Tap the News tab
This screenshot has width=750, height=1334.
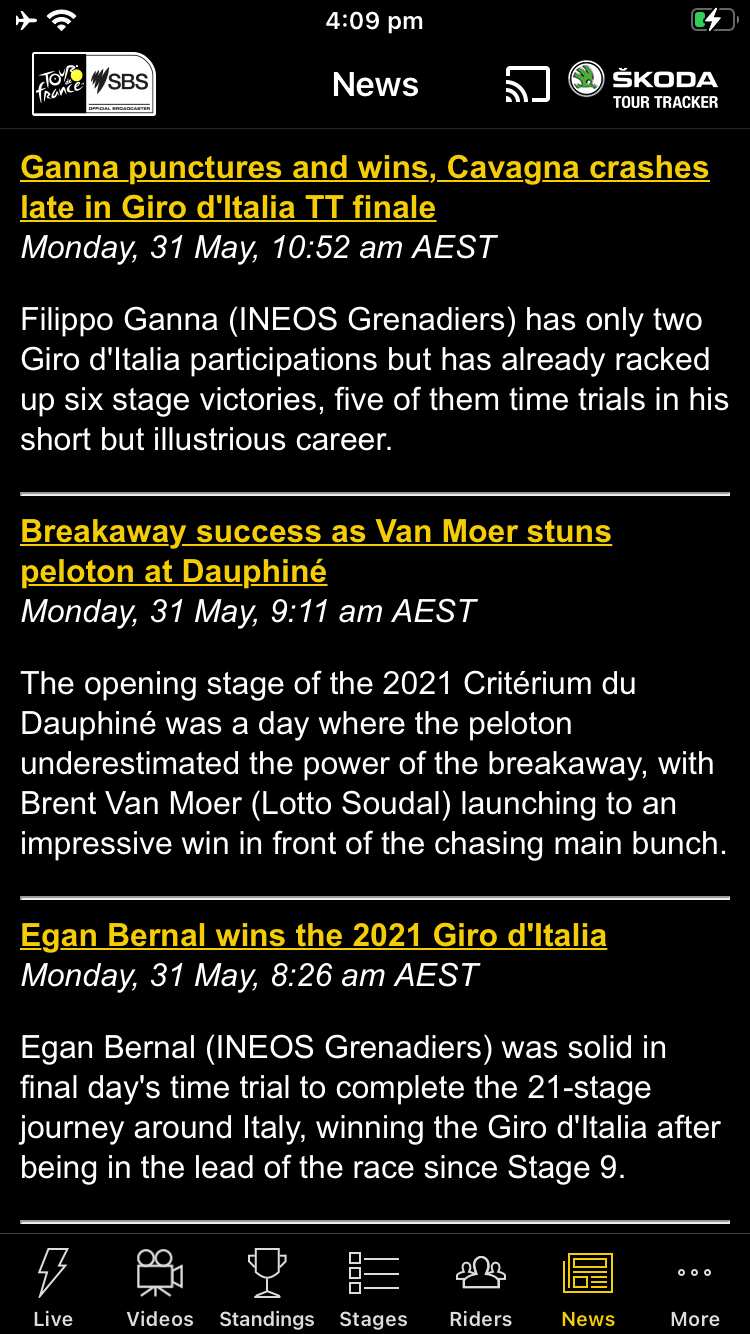588,1288
